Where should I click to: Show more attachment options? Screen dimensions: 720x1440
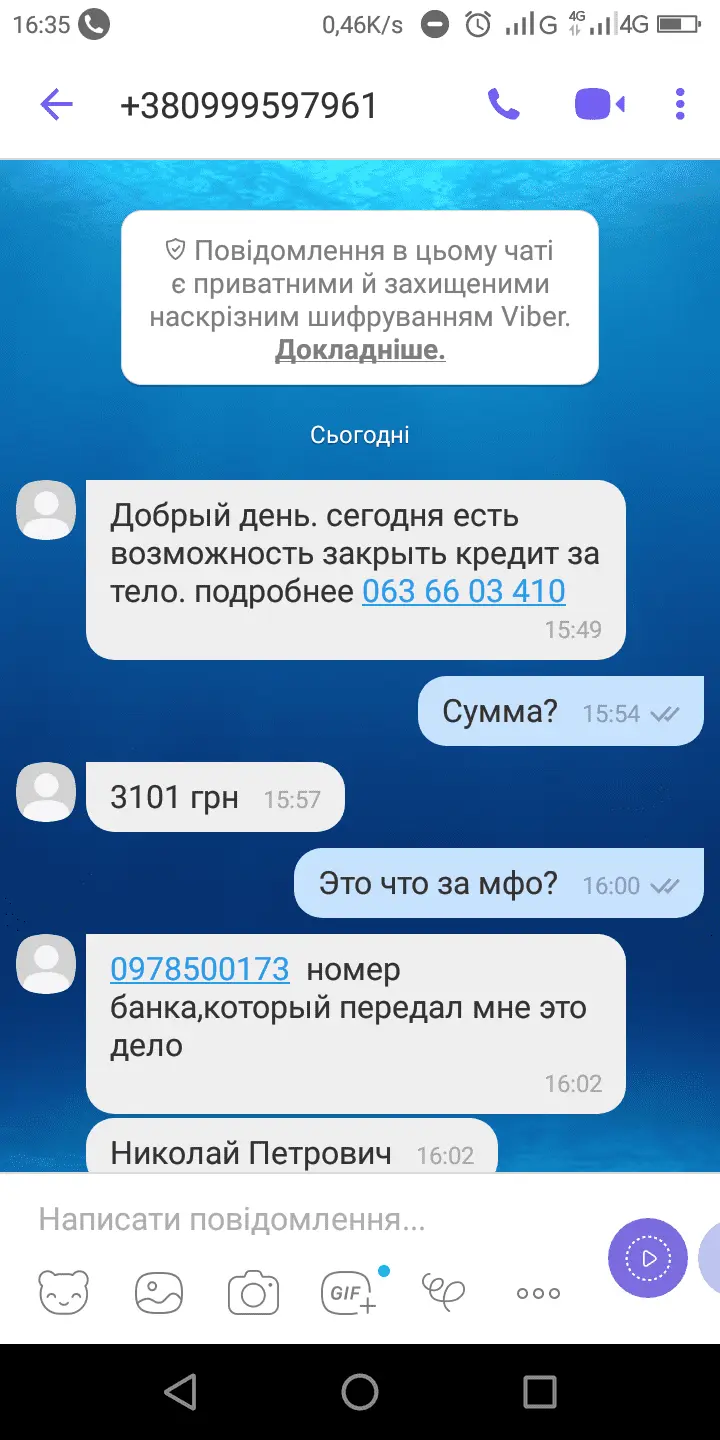[538, 1292]
